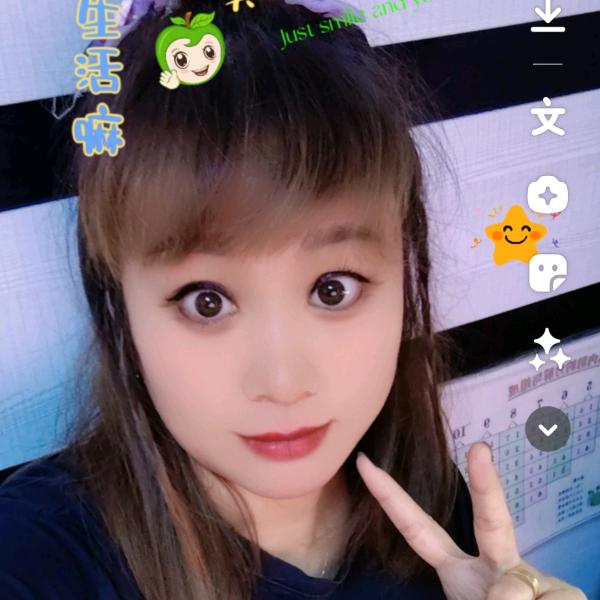Collapse the side toolbar with the chevron
Image resolution: width=600 pixels, height=600 pixels.
(x=548, y=430)
